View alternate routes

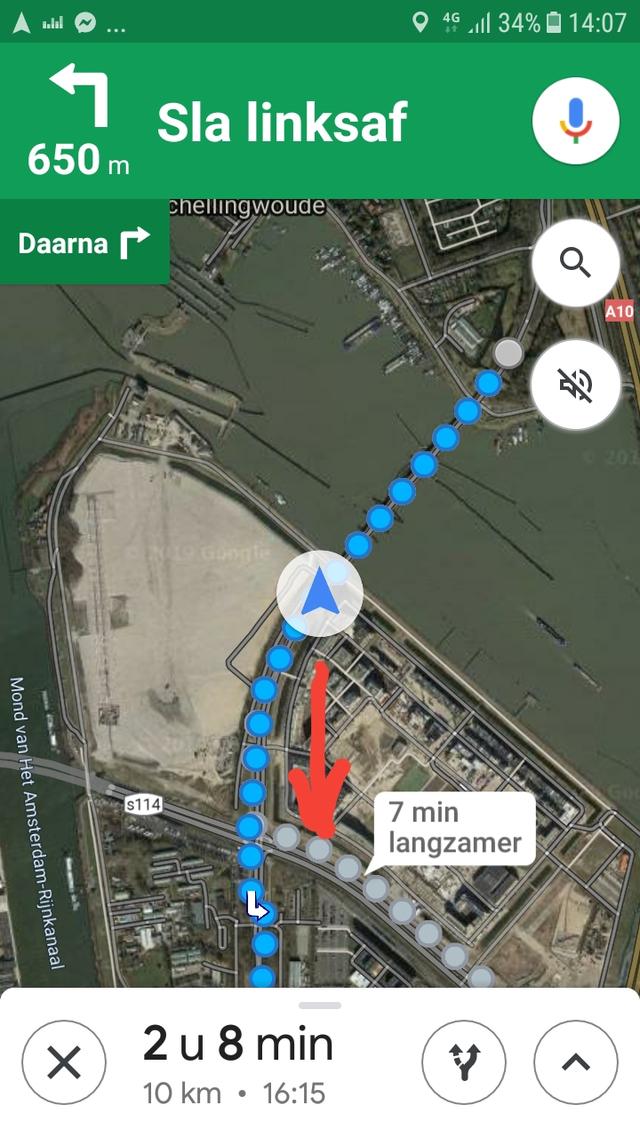coord(463,1062)
